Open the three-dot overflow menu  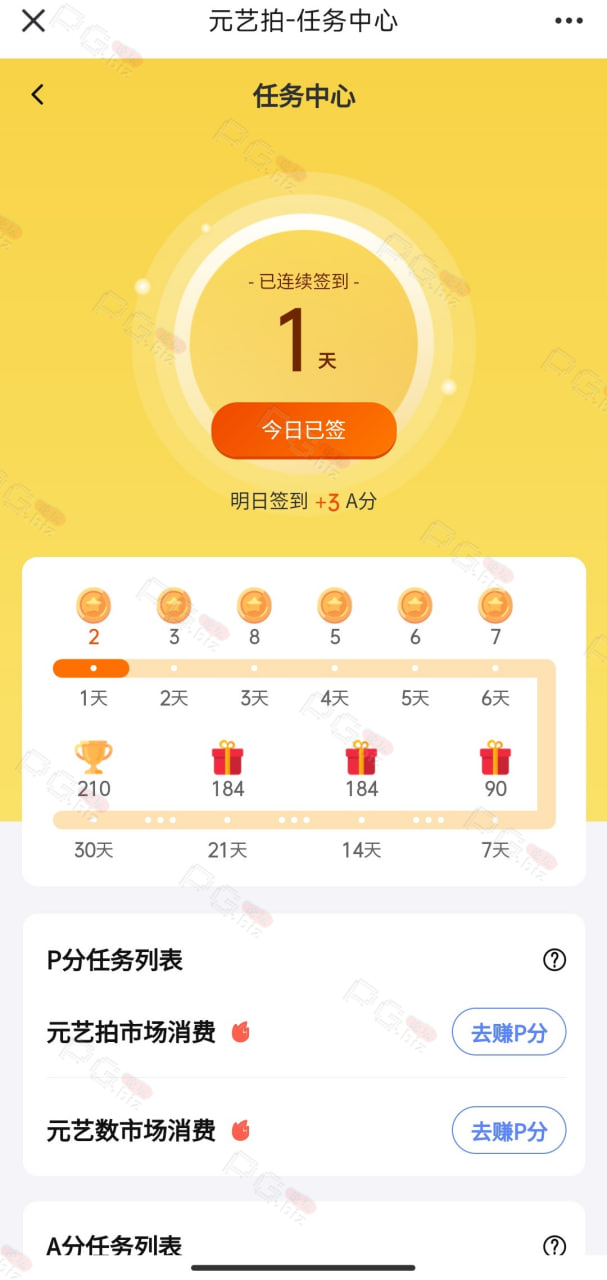click(571, 21)
